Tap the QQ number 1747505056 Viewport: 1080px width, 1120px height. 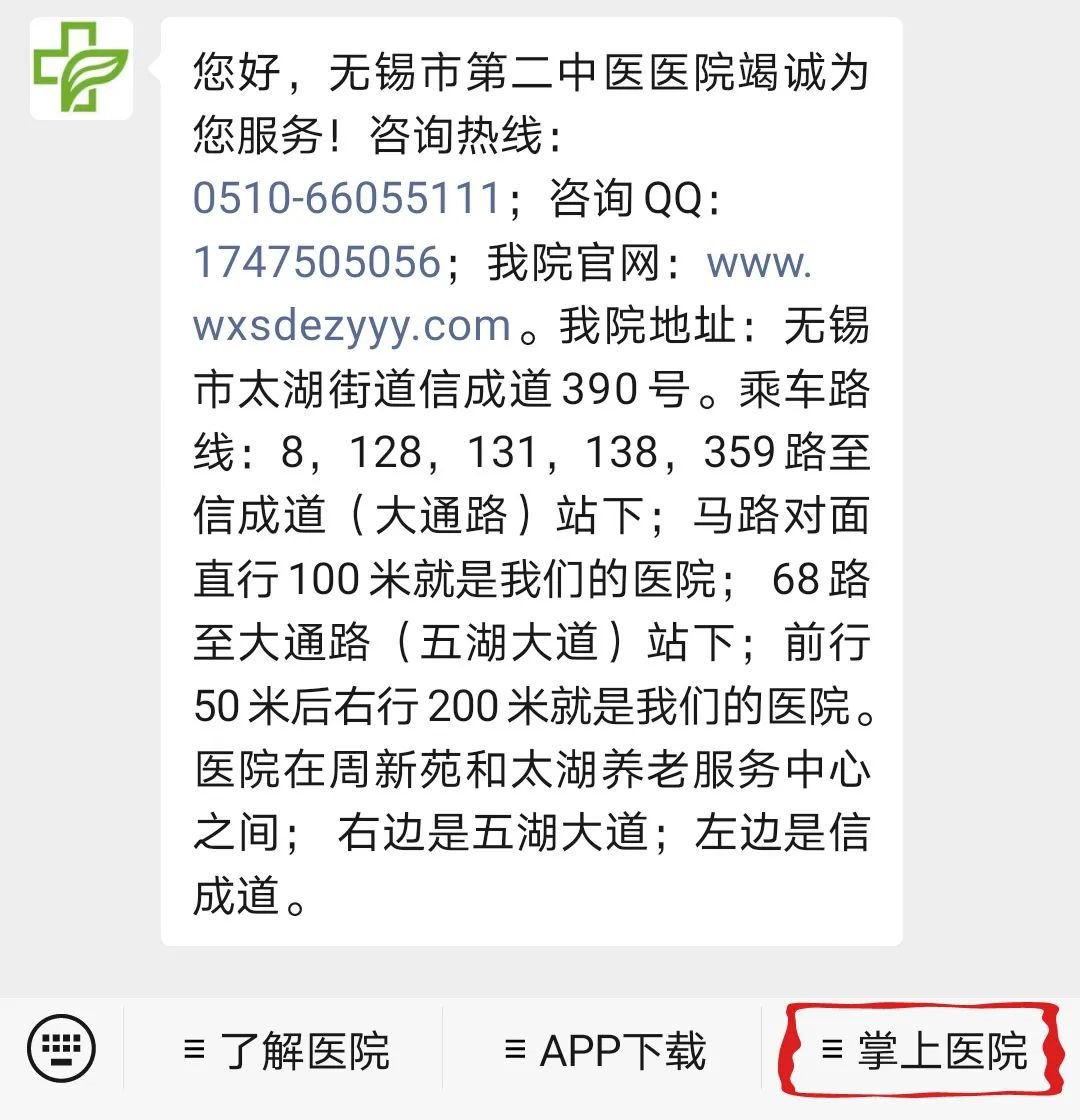(x=317, y=262)
